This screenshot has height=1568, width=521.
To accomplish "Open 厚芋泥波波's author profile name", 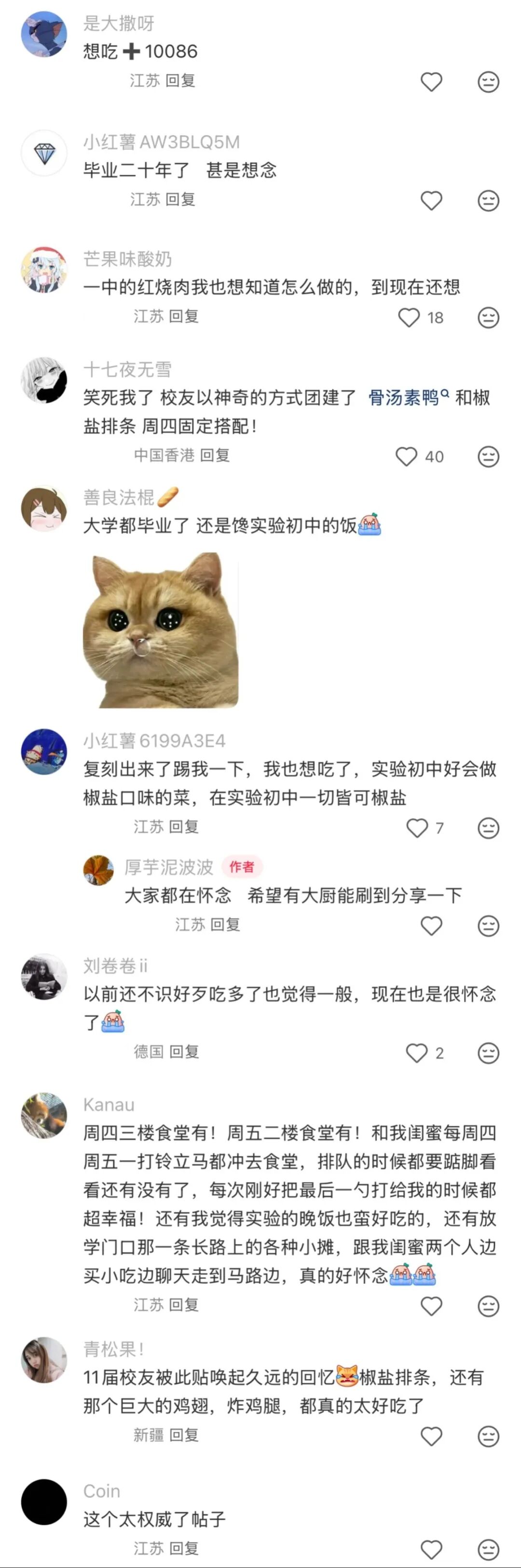I will coord(168,867).
